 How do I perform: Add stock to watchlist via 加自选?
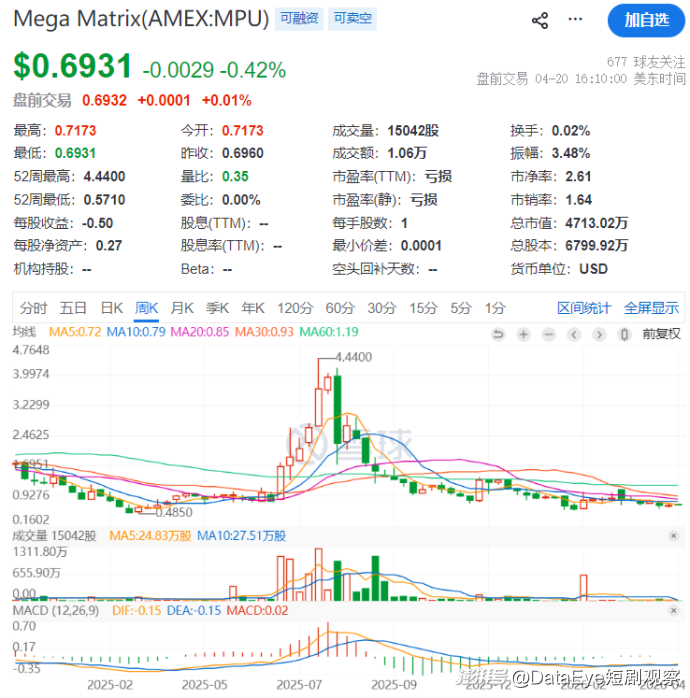(646, 20)
